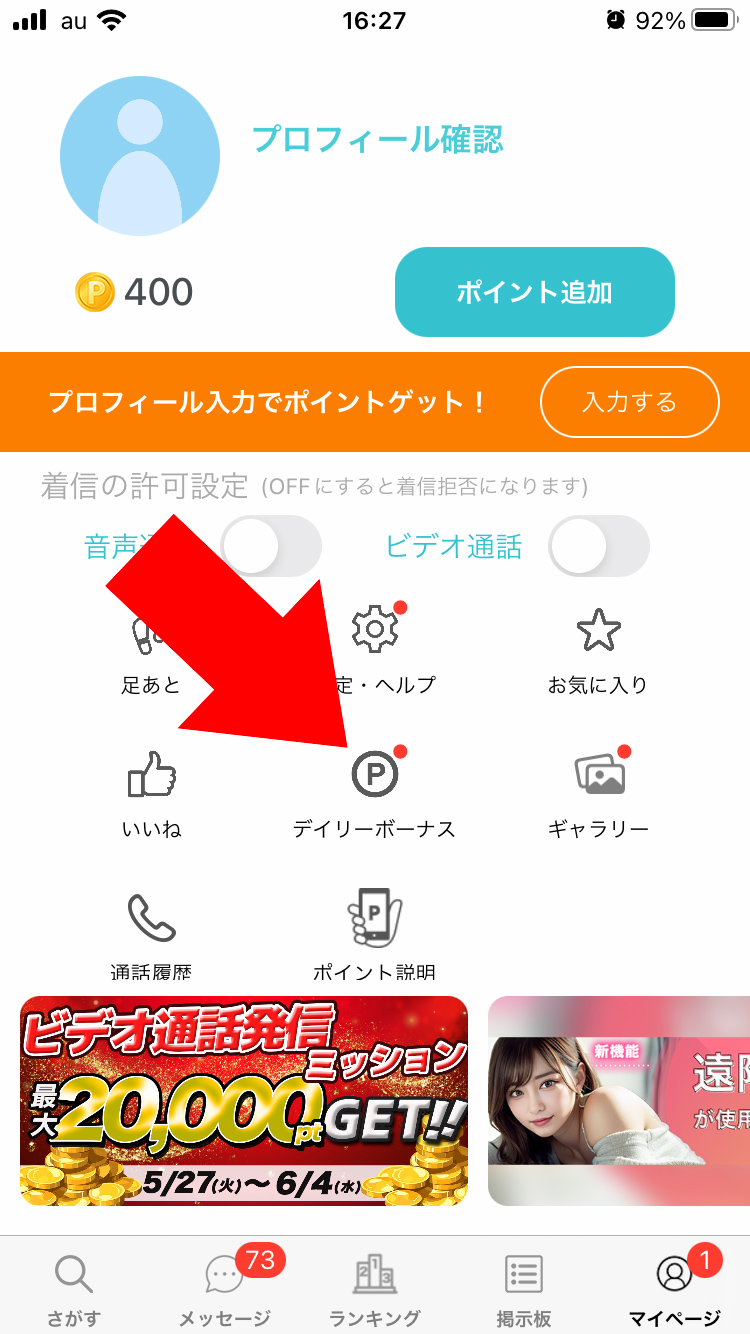Switch to メッセージ tab
This screenshot has height=1334, width=750.
(224, 1290)
